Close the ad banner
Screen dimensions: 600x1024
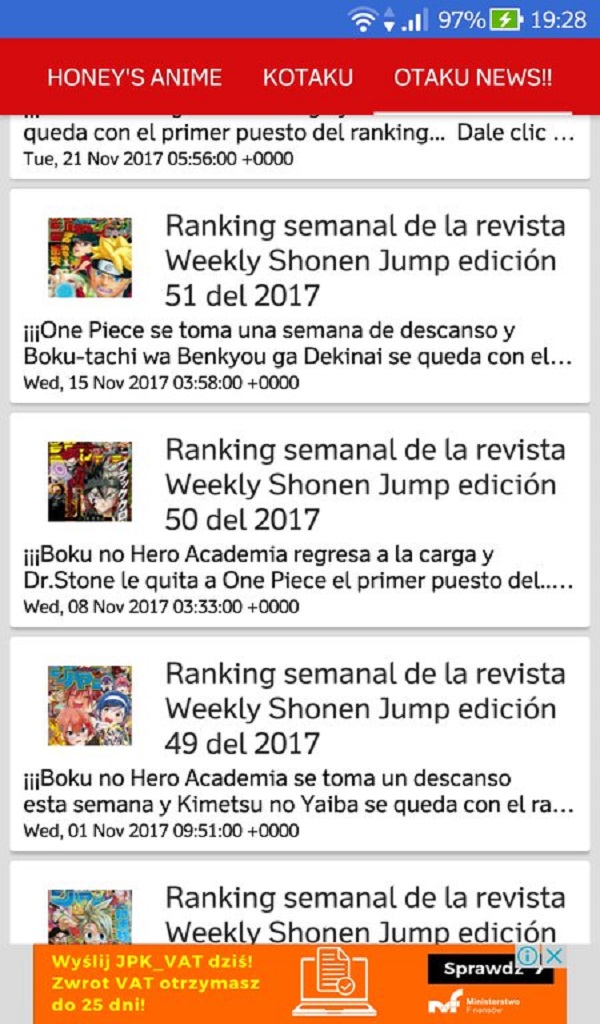pos(553,955)
